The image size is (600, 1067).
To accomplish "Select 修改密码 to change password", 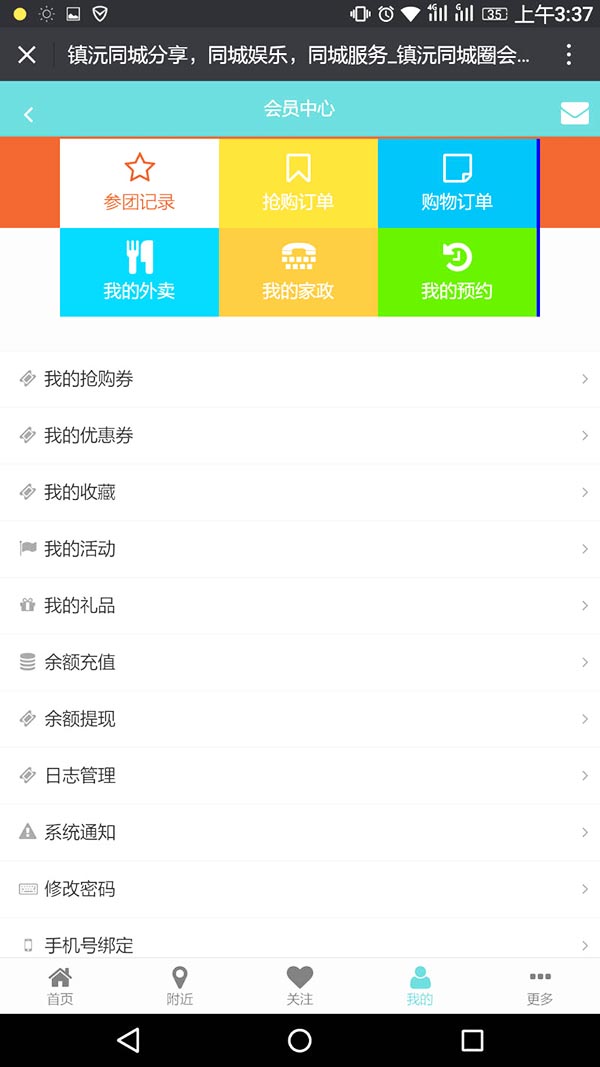I will coord(300,889).
